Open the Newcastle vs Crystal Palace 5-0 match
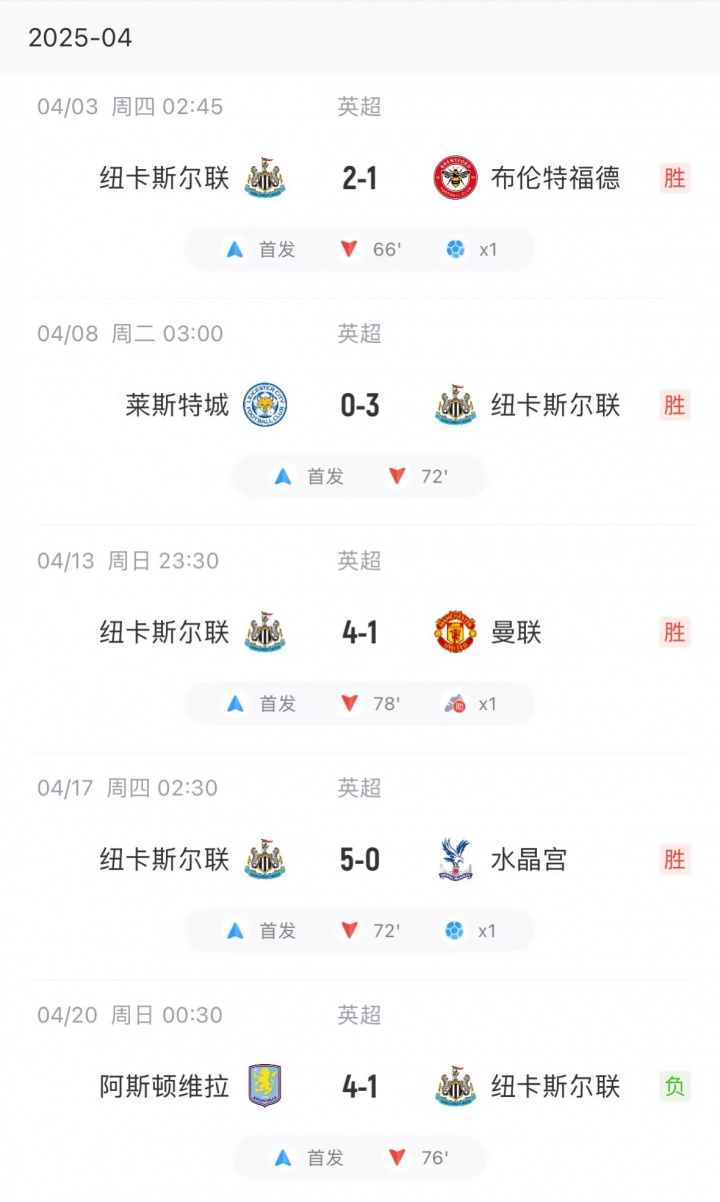Image resolution: width=720 pixels, height=1202 pixels. pos(360,860)
